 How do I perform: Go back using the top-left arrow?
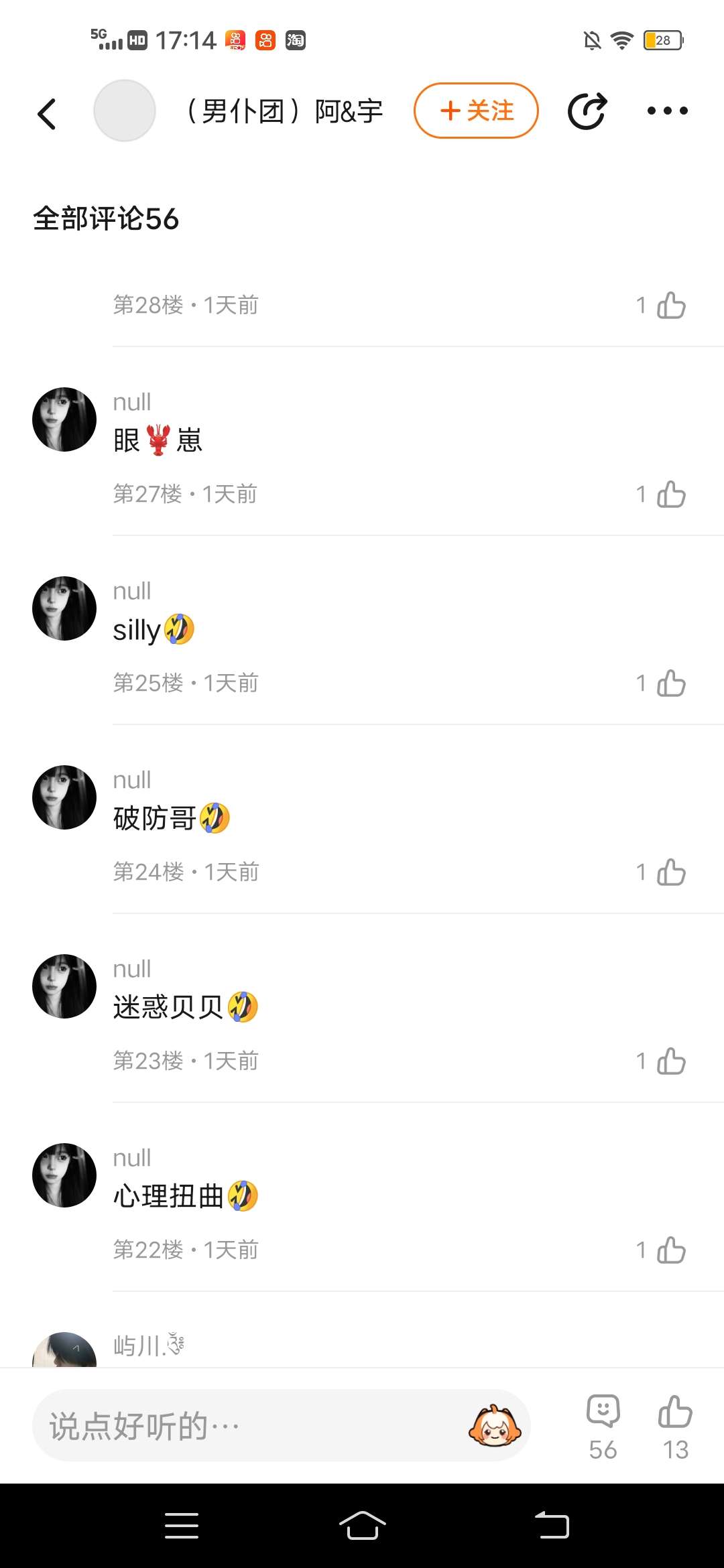coord(47,113)
